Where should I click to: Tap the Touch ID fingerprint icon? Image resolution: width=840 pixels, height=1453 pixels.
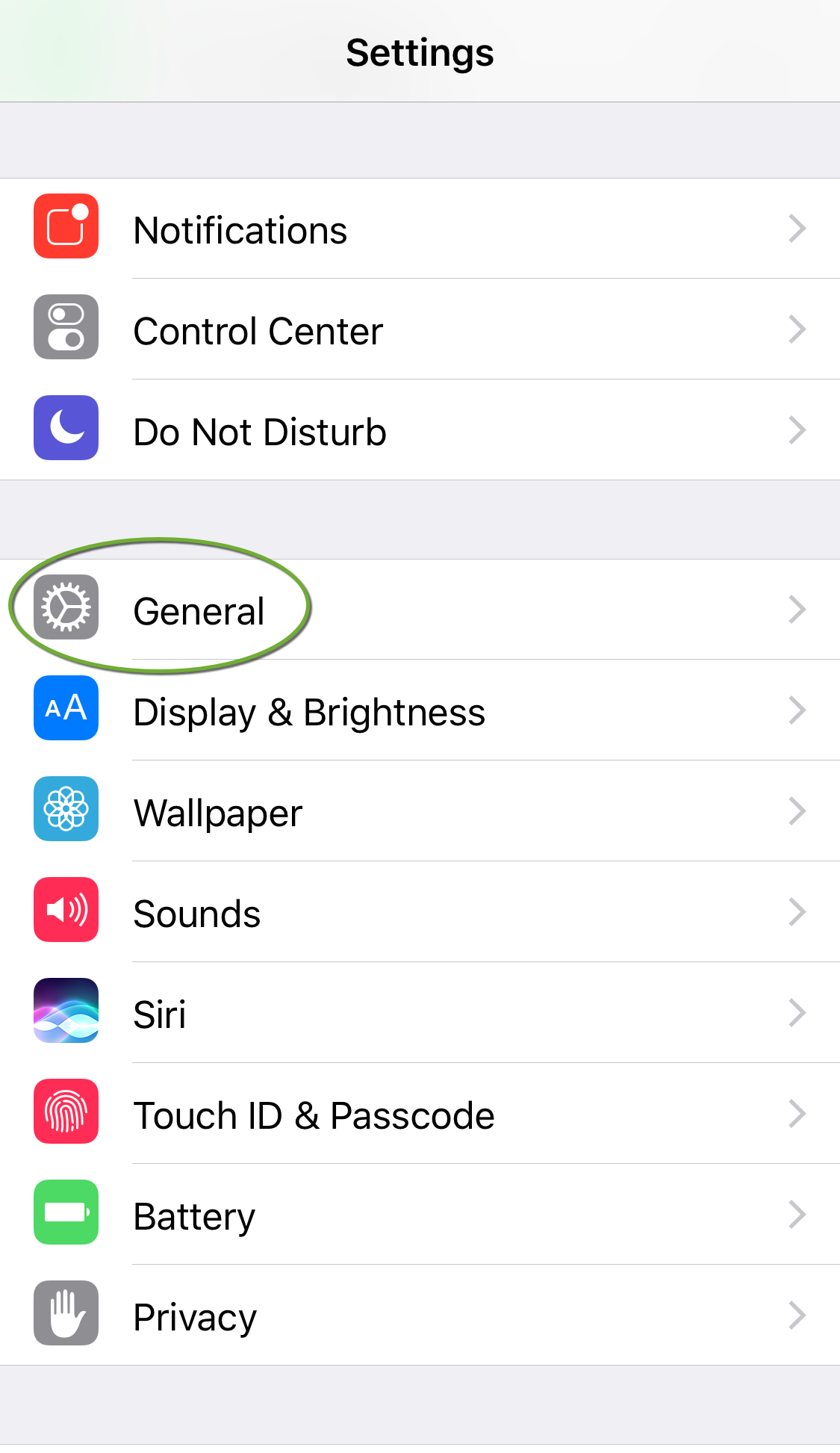pos(66,1112)
